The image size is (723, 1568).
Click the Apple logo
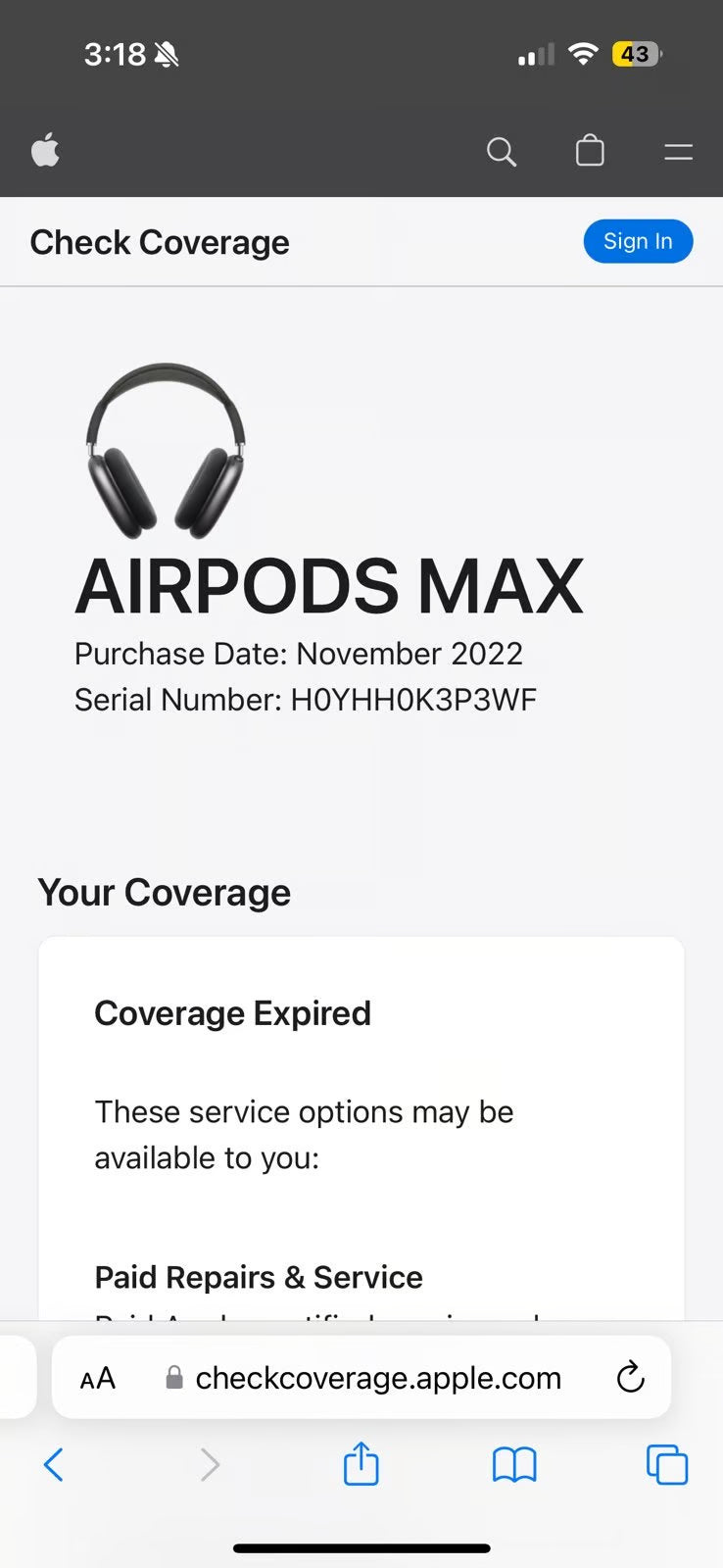pos(45,151)
